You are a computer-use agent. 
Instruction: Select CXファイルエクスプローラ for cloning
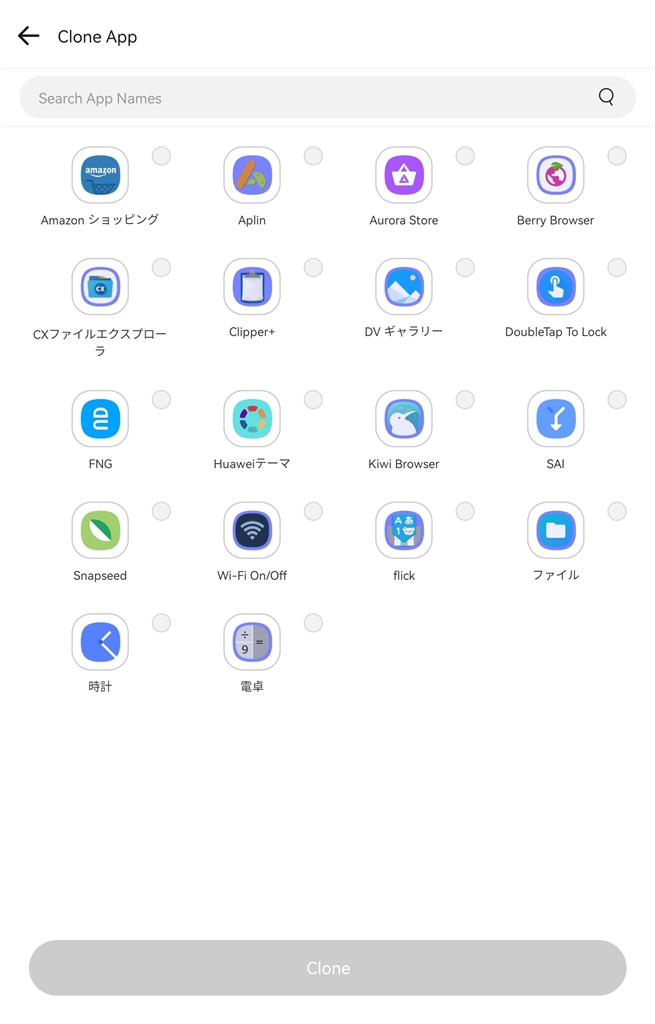tap(161, 268)
